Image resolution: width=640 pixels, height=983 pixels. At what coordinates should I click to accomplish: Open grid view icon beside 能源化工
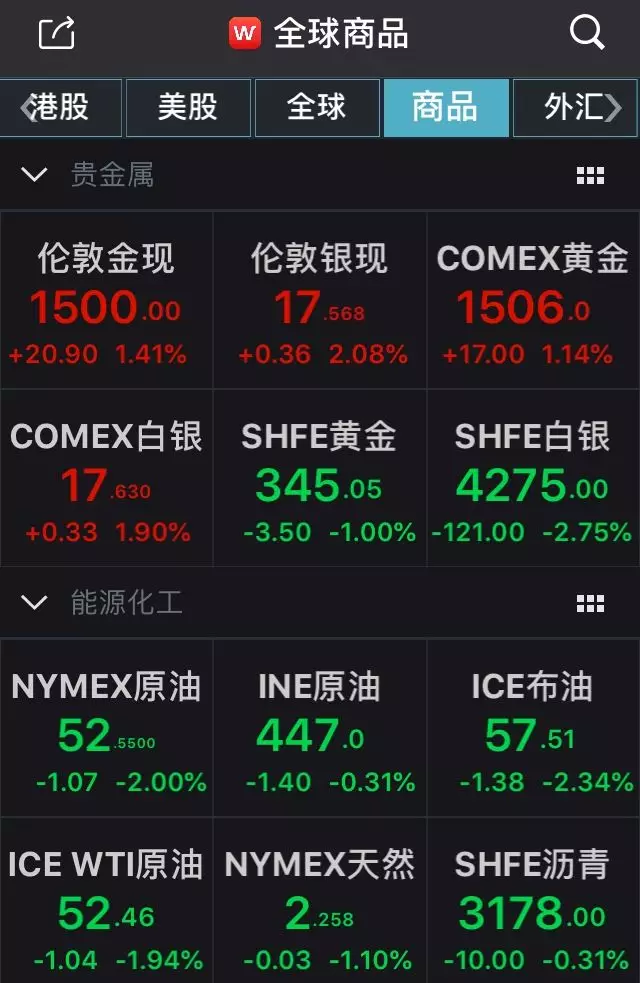pos(591,603)
